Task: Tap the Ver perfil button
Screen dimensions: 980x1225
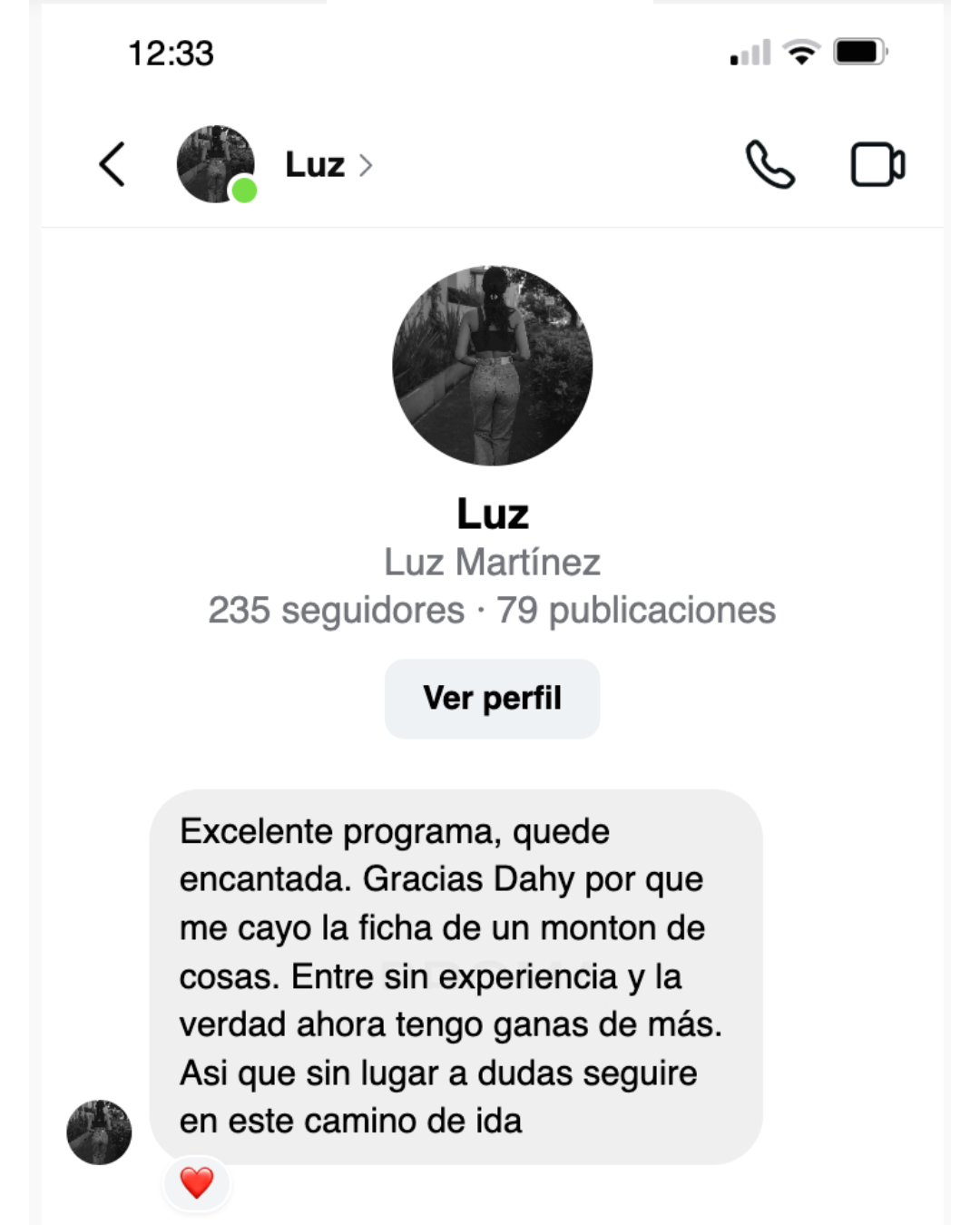Action: click(492, 698)
